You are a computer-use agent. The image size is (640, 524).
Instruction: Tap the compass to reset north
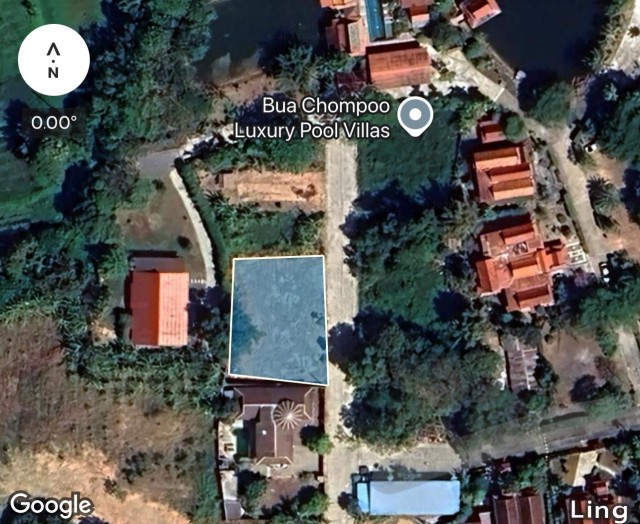pyautogui.click(x=53, y=60)
